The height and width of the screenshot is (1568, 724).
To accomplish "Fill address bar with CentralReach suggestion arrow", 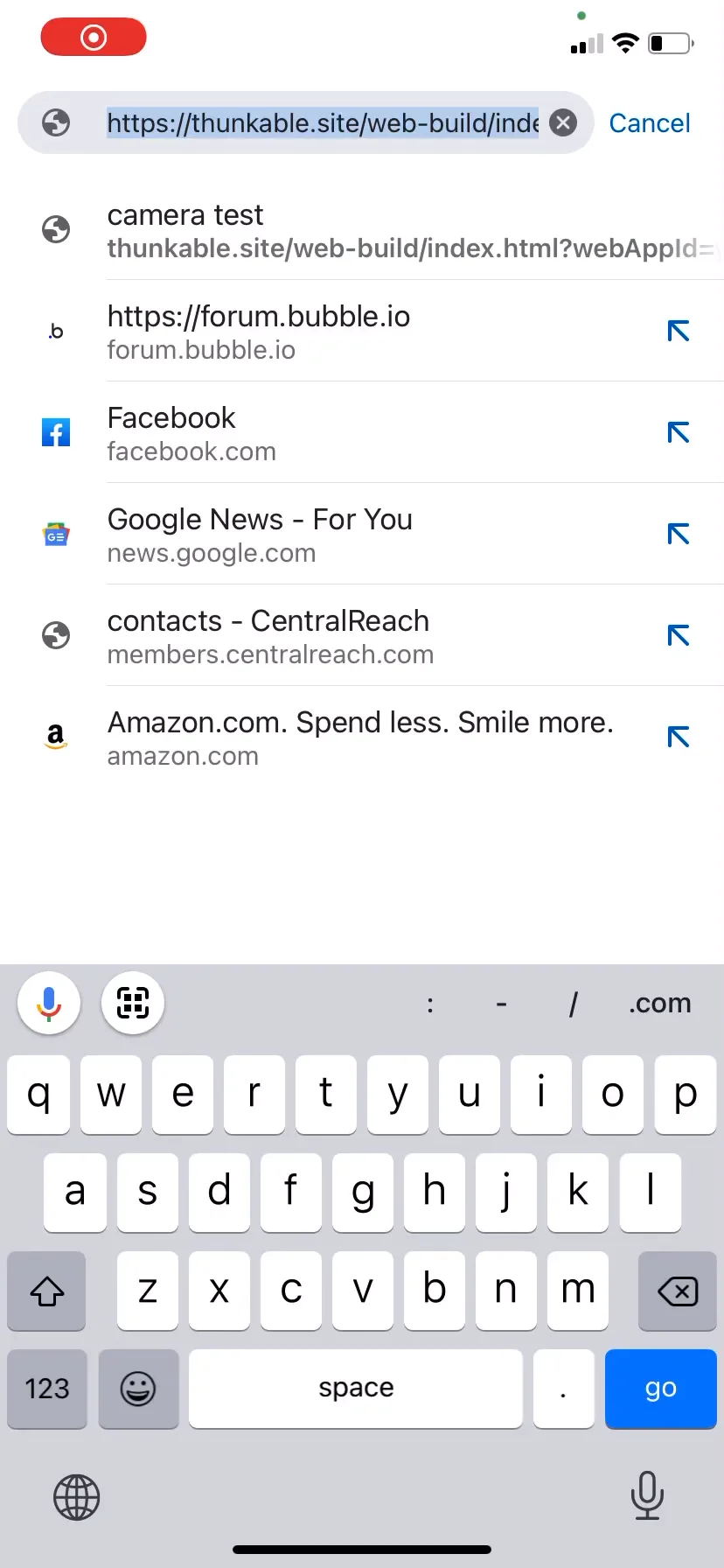I will coord(679,635).
